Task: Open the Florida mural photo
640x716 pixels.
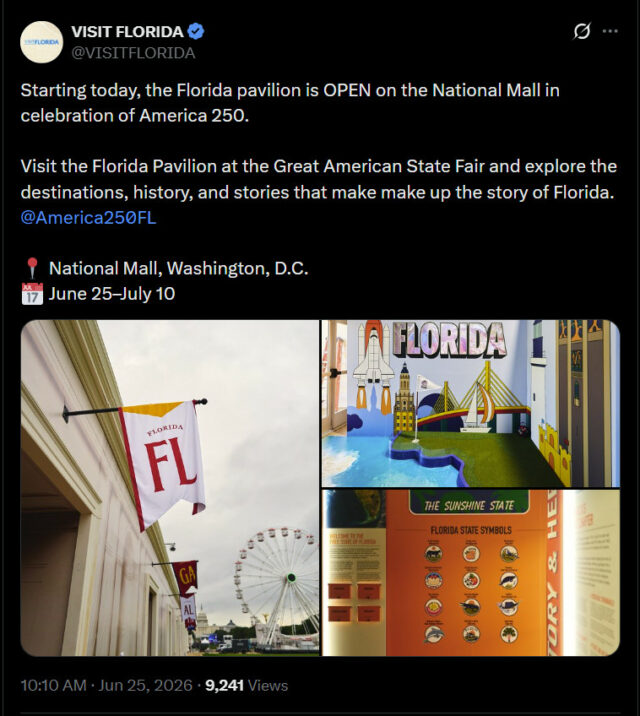Action: tap(471, 403)
